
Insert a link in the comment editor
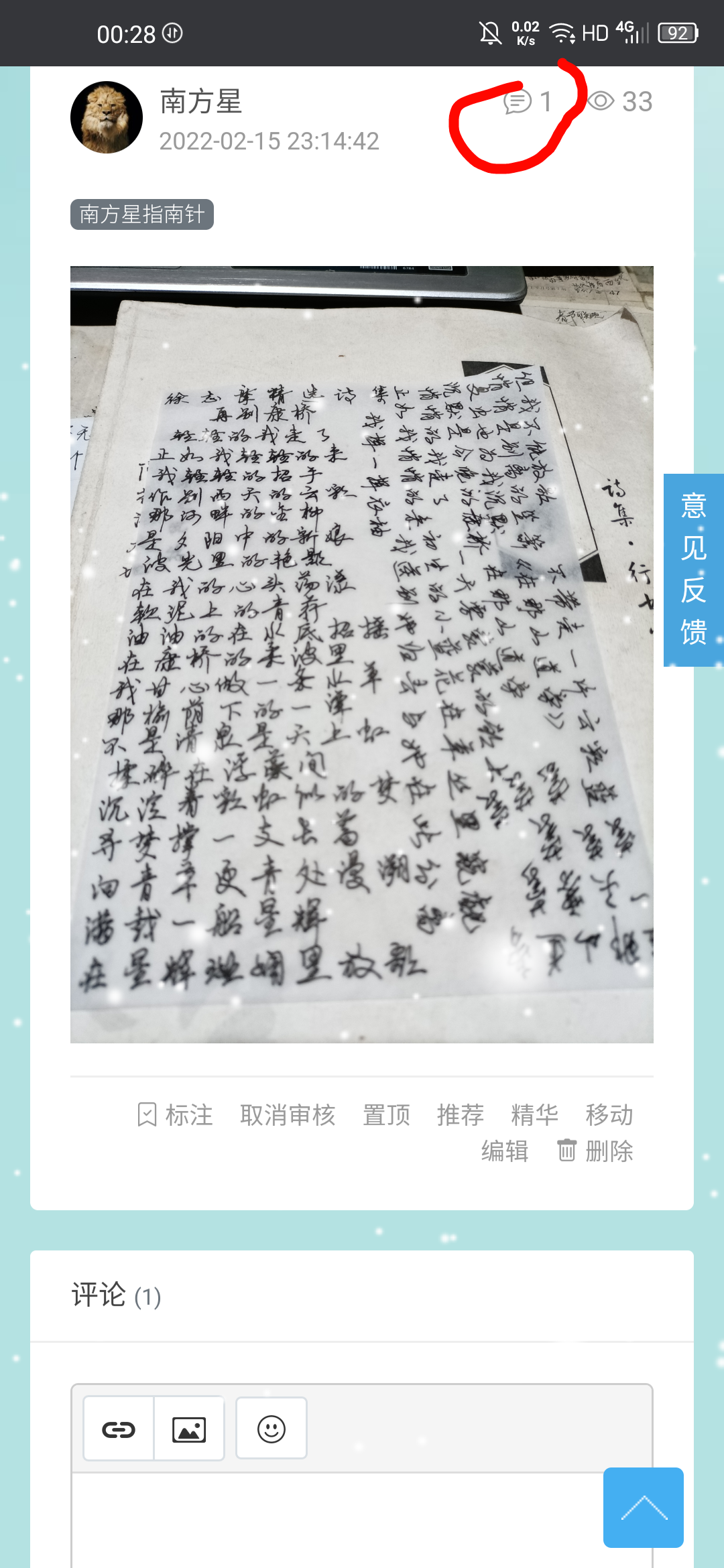[119, 1429]
